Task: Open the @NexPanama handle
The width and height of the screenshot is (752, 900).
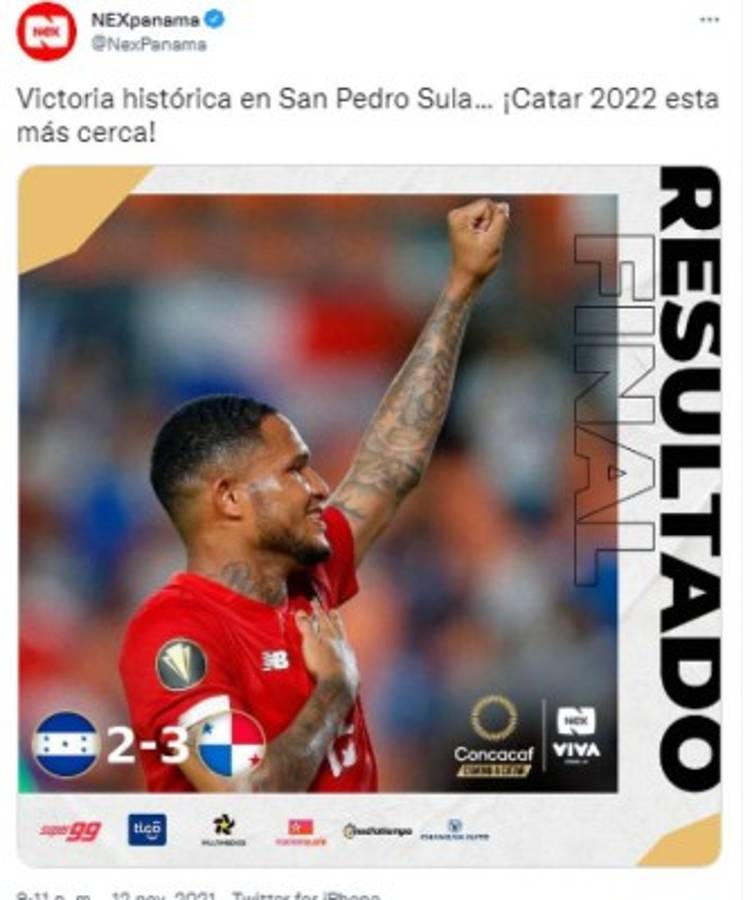Action: point(149,44)
